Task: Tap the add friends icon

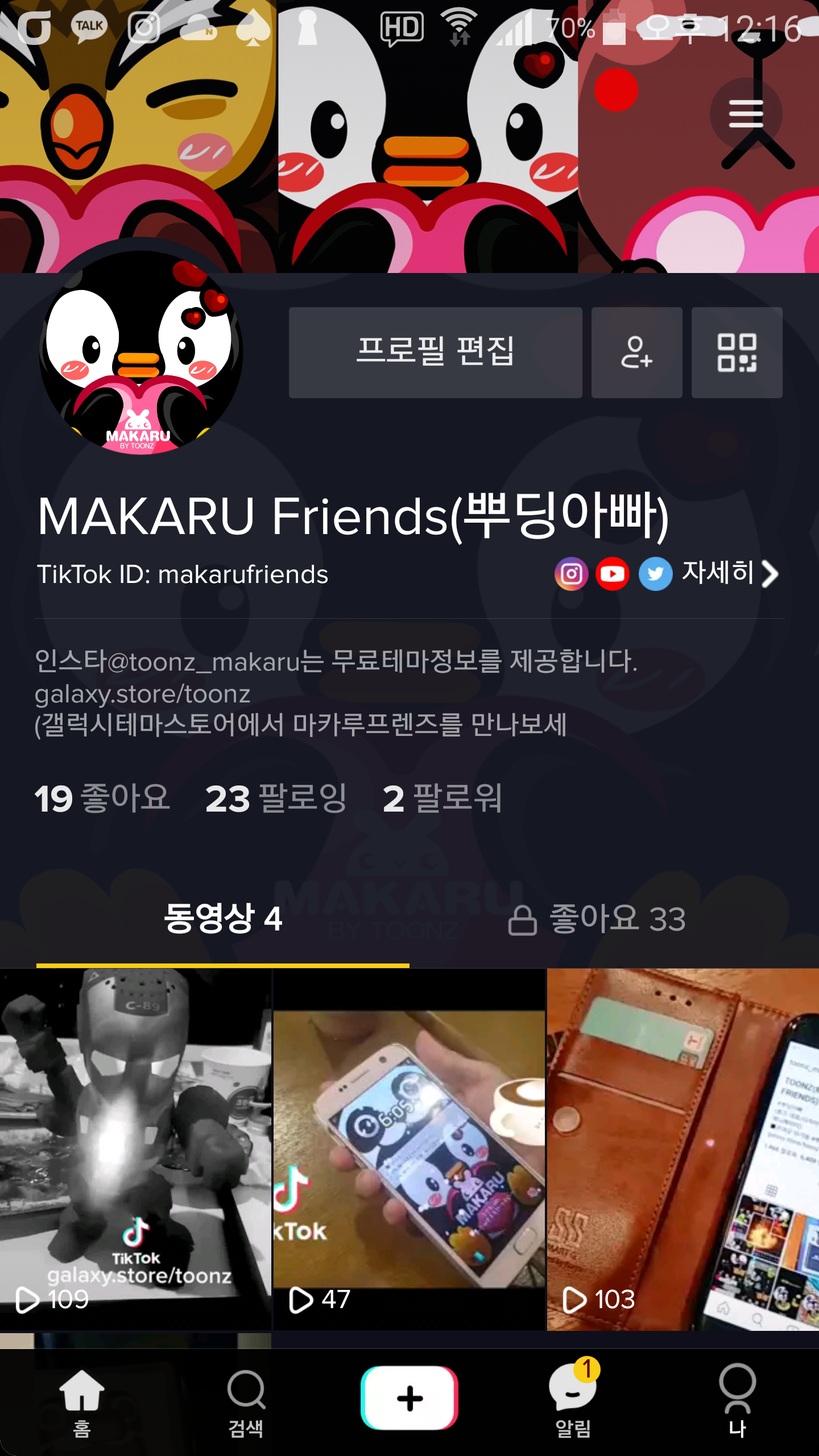Action: click(636, 351)
